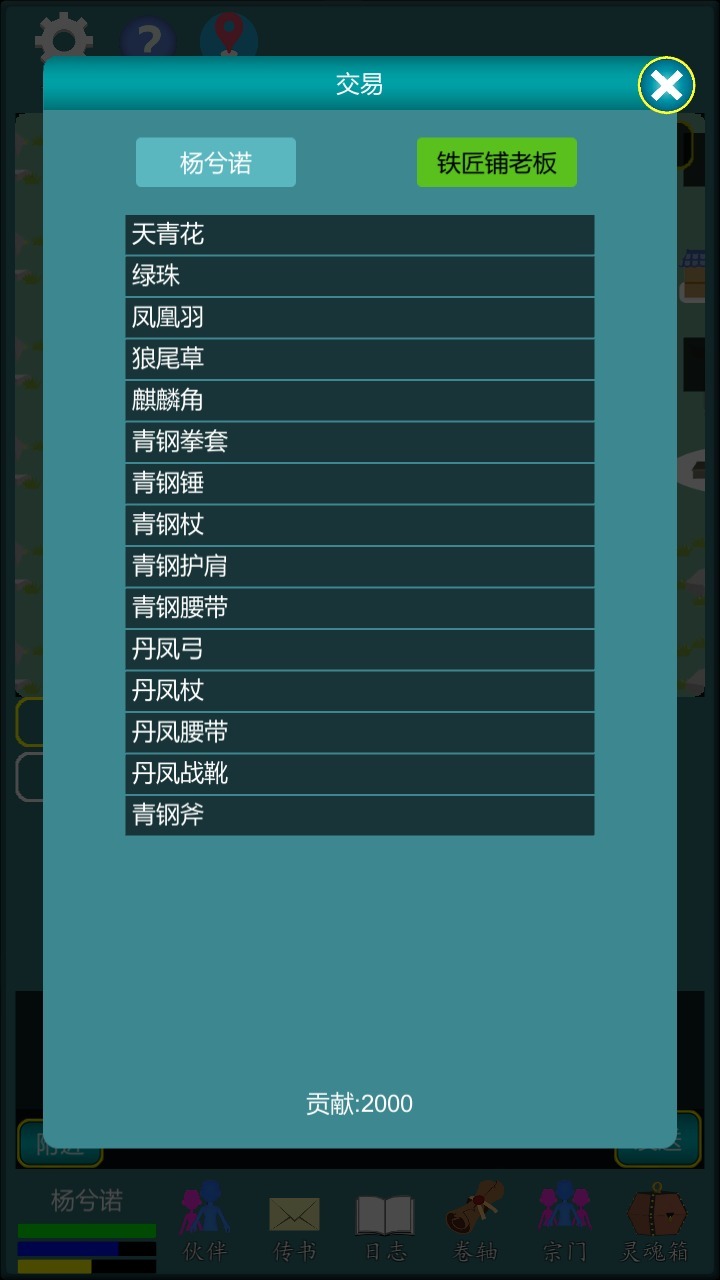This screenshot has width=720, height=1280.
Task: Select 丹凤弓 item
Action: 359,649
